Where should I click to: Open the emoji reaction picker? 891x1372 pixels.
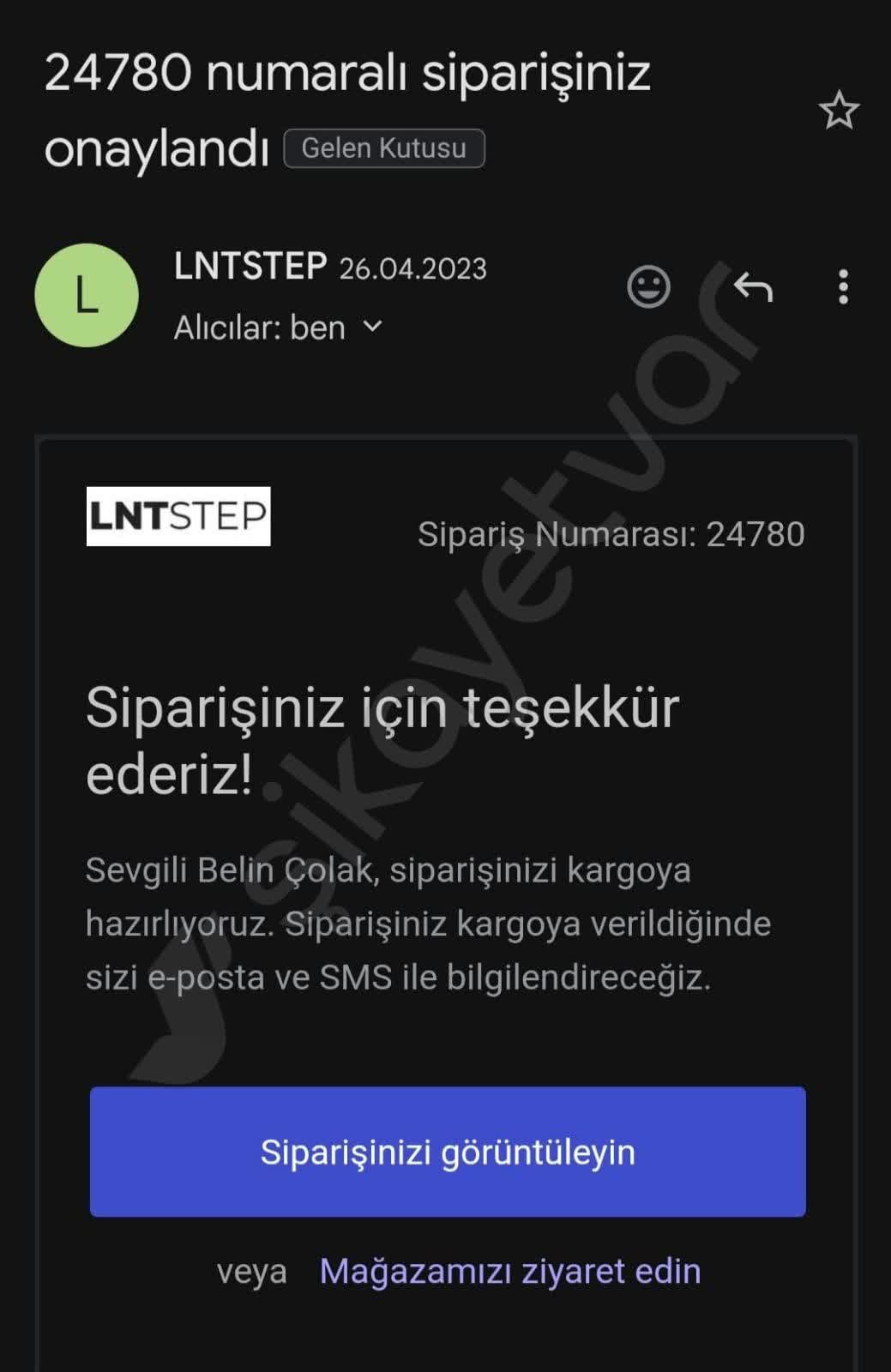pyautogui.click(x=651, y=288)
